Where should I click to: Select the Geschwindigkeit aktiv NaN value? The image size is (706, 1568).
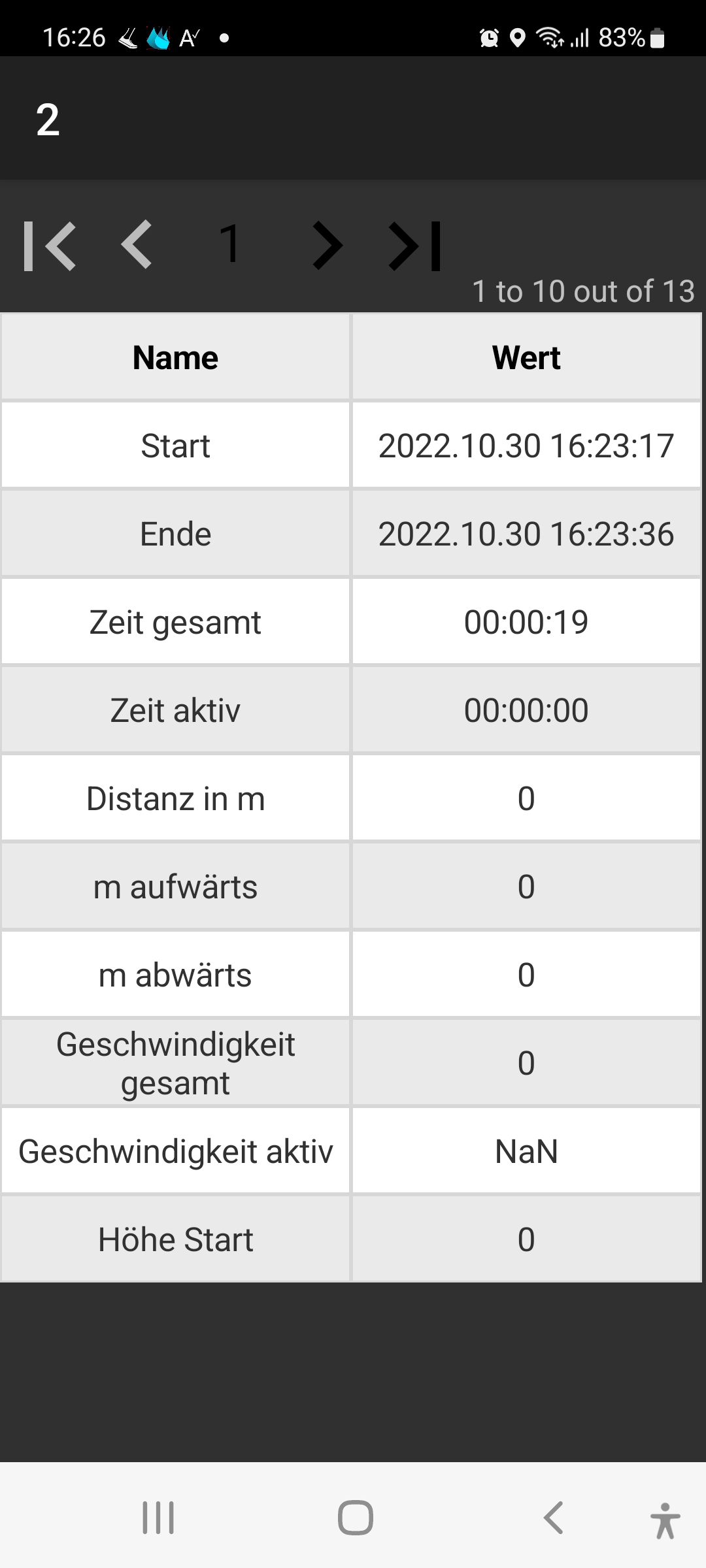(527, 1151)
